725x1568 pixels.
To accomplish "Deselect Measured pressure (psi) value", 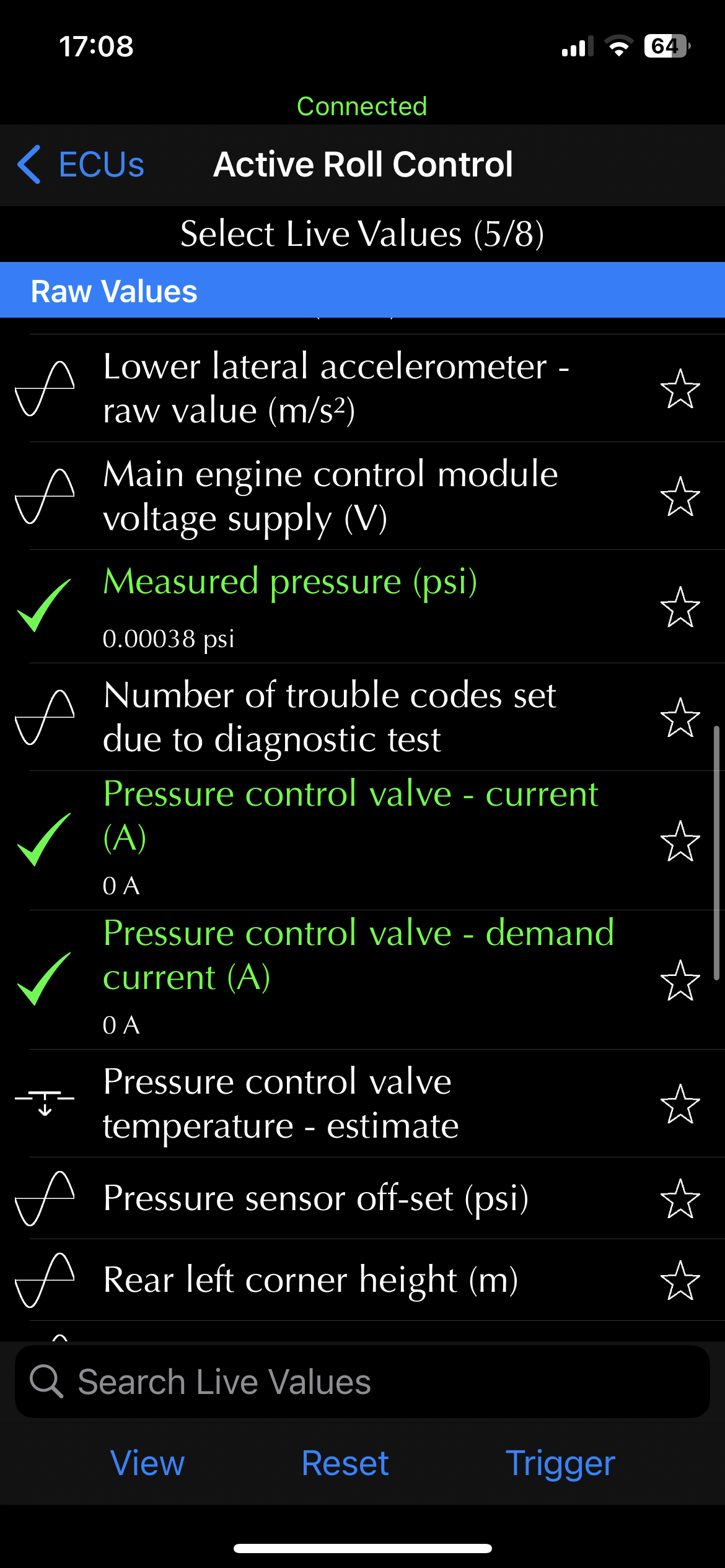I will [362, 606].
